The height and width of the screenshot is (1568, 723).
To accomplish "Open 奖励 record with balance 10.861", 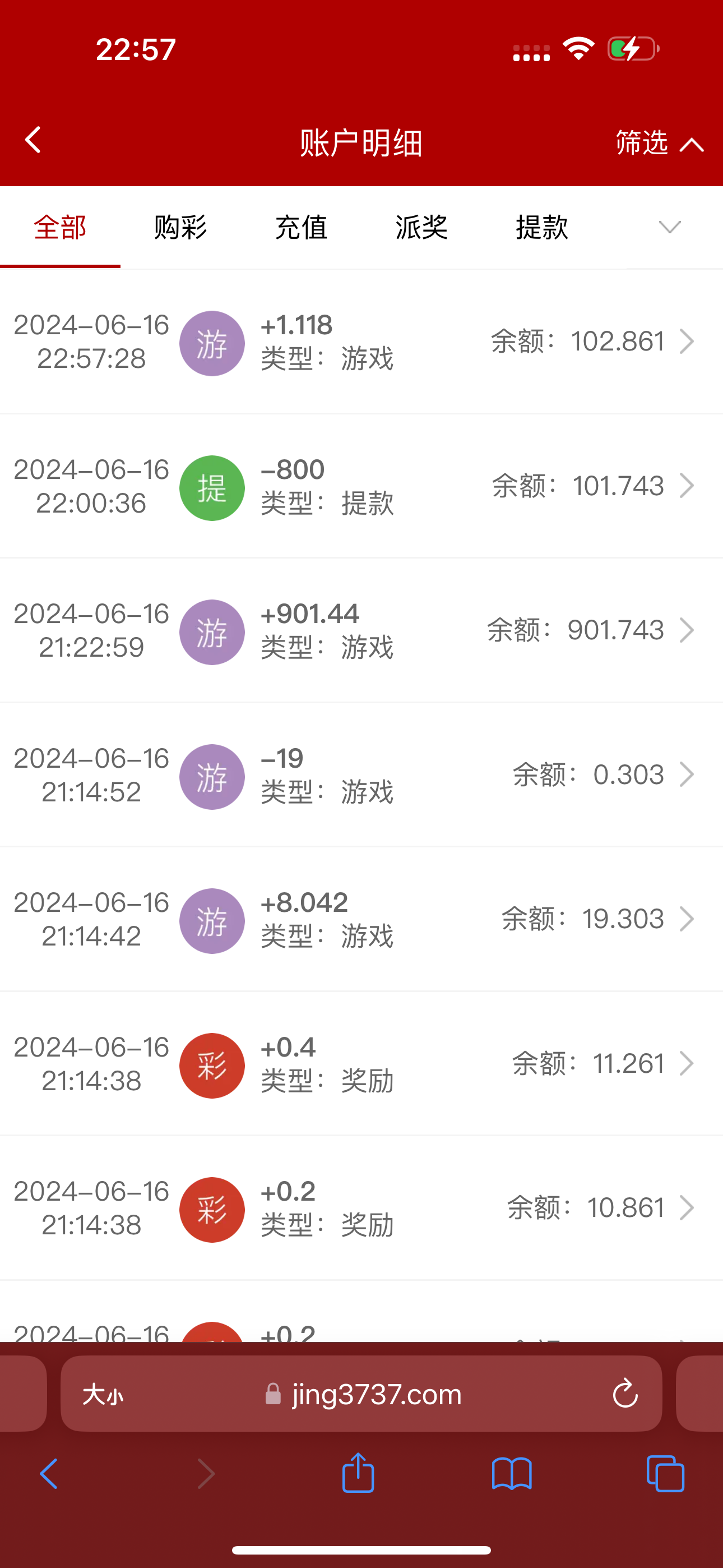I will pos(361,1209).
